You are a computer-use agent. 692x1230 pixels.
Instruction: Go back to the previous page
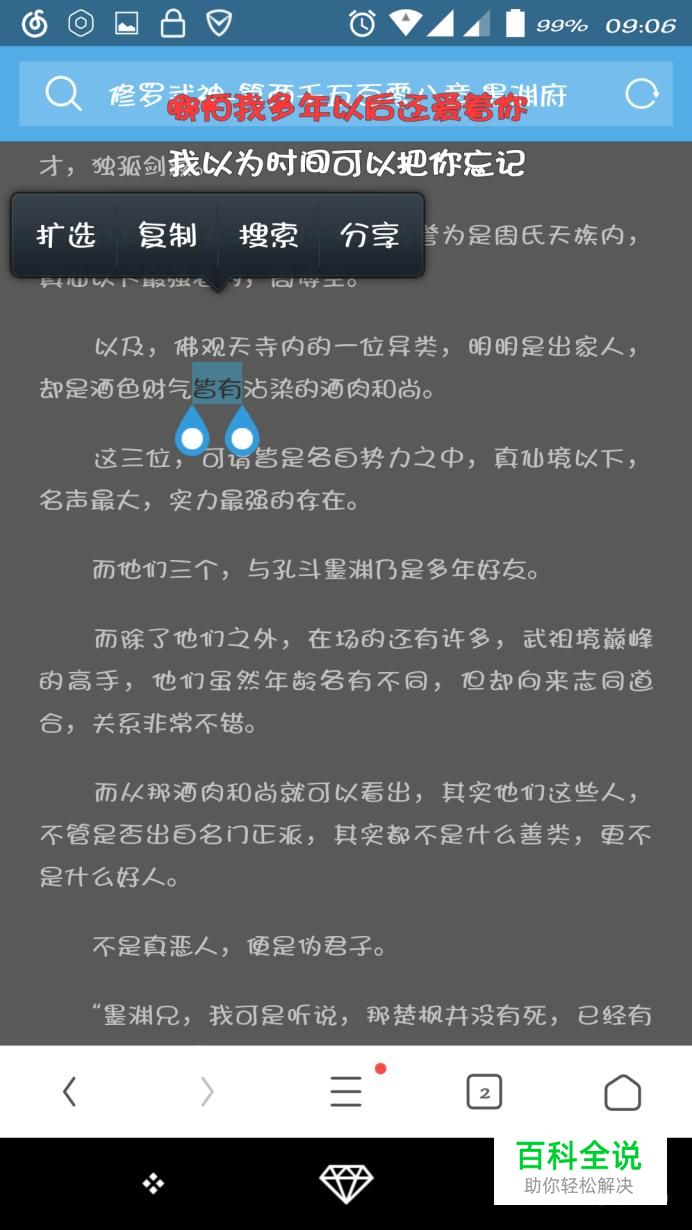[x=69, y=1091]
